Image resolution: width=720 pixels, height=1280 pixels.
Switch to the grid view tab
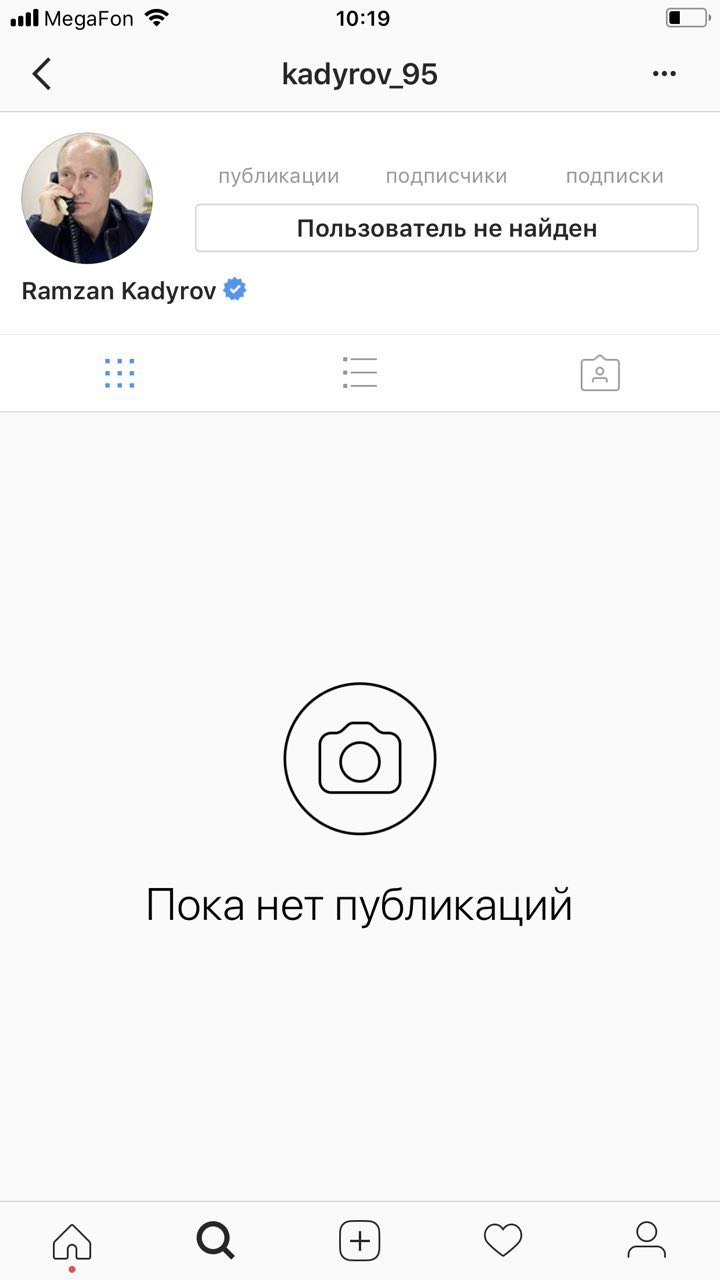pos(119,373)
